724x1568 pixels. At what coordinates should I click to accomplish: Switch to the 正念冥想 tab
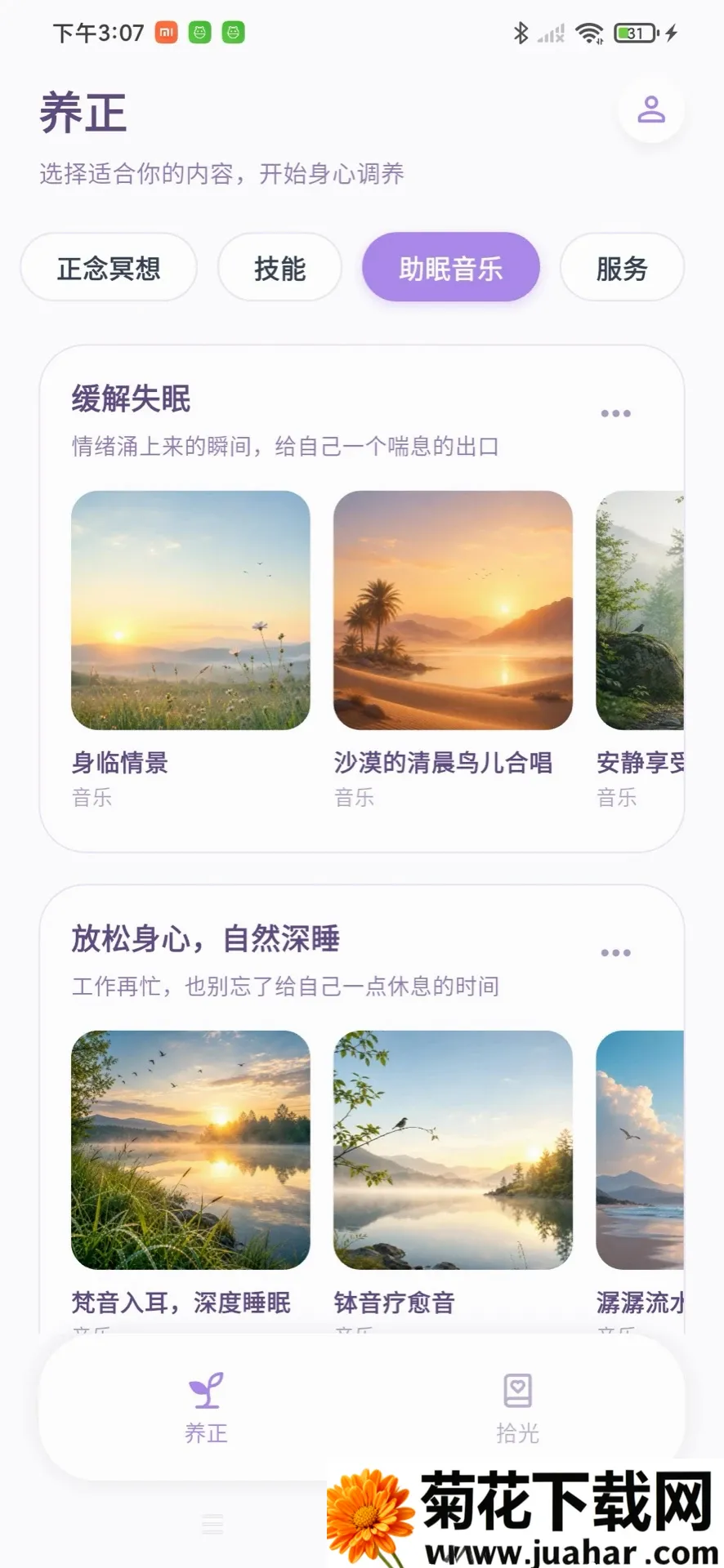click(109, 268)
